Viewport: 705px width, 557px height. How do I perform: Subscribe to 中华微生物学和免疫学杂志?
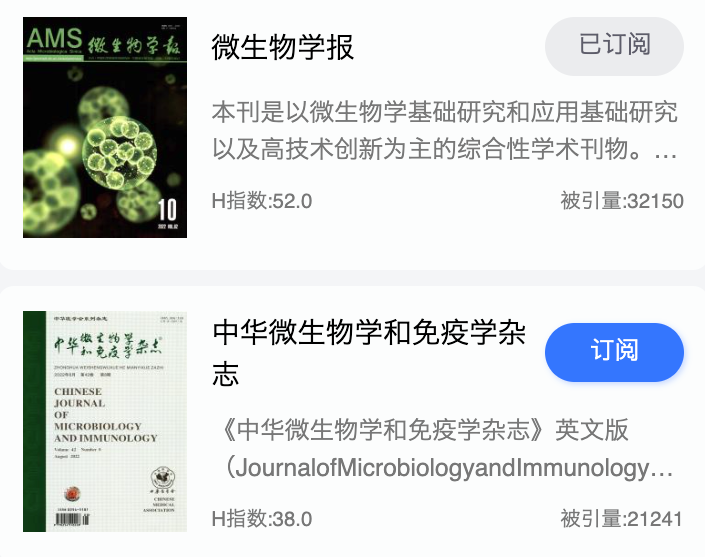pos(614,352)
